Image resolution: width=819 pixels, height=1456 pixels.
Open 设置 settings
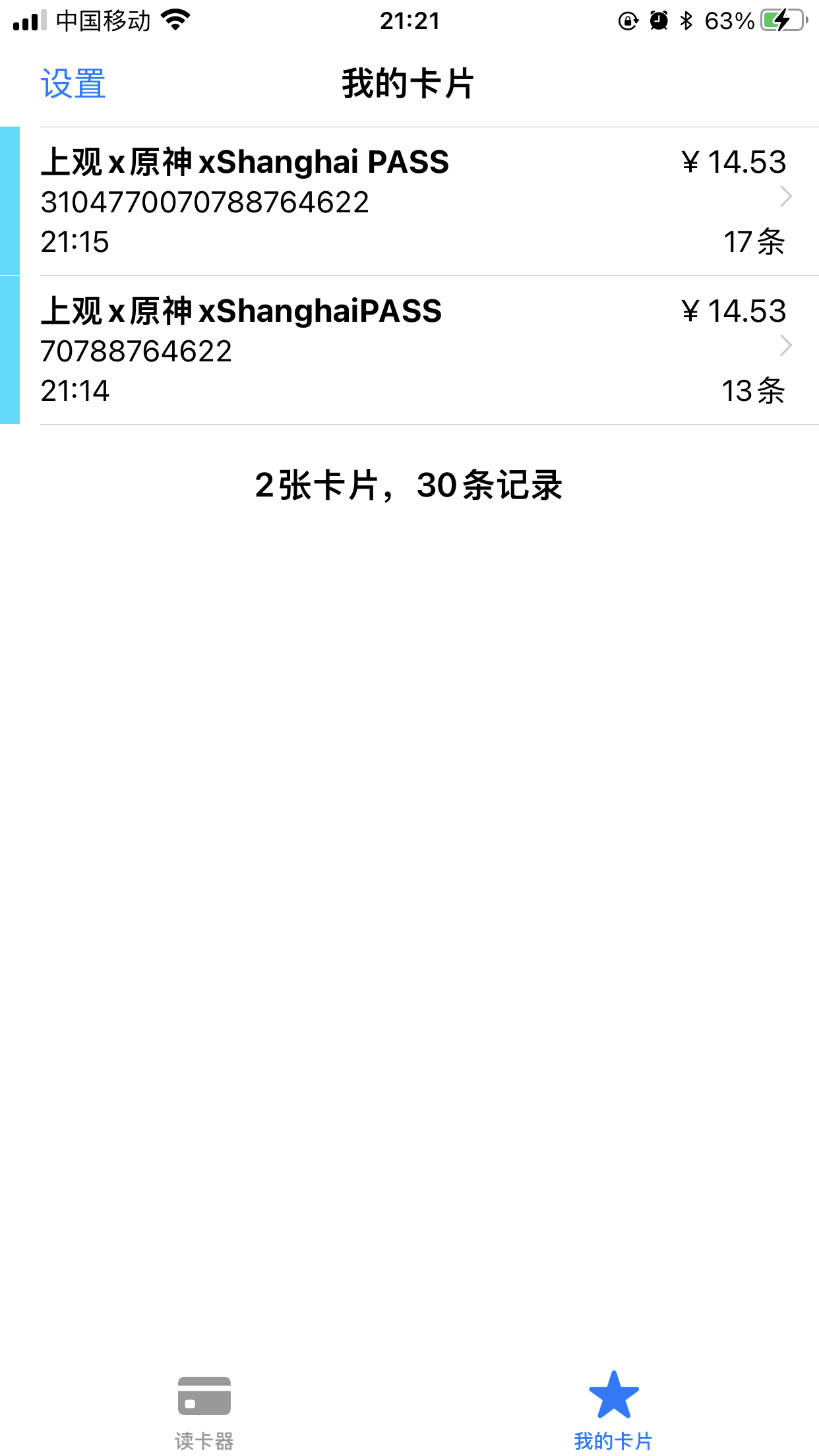[x=73, y=84]
